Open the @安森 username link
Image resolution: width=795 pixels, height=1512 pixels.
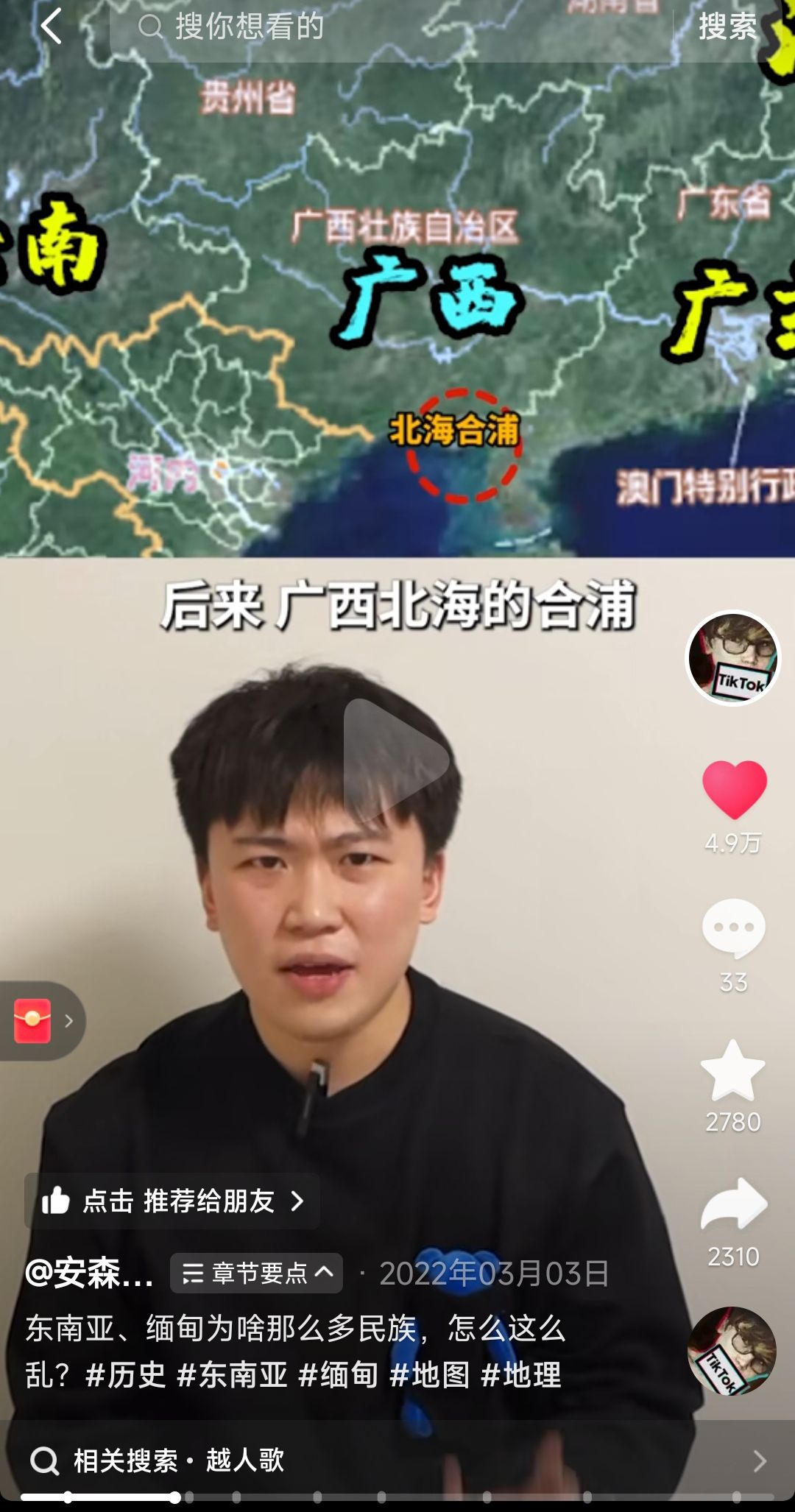click(90, 1273)
